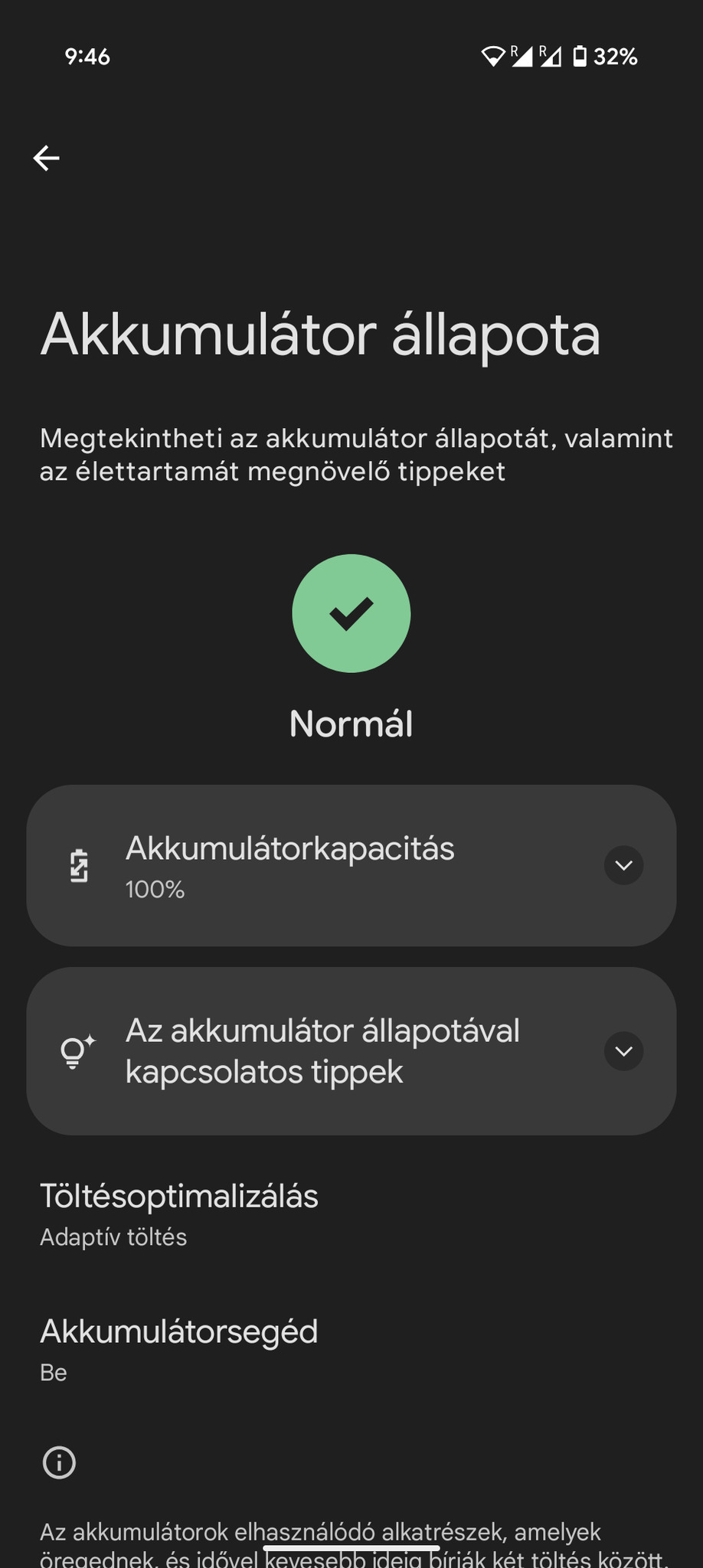Open Akkumulátorsegéd settings
This screenshot has height=1568, width=703.
click(x=179, y=1349)
